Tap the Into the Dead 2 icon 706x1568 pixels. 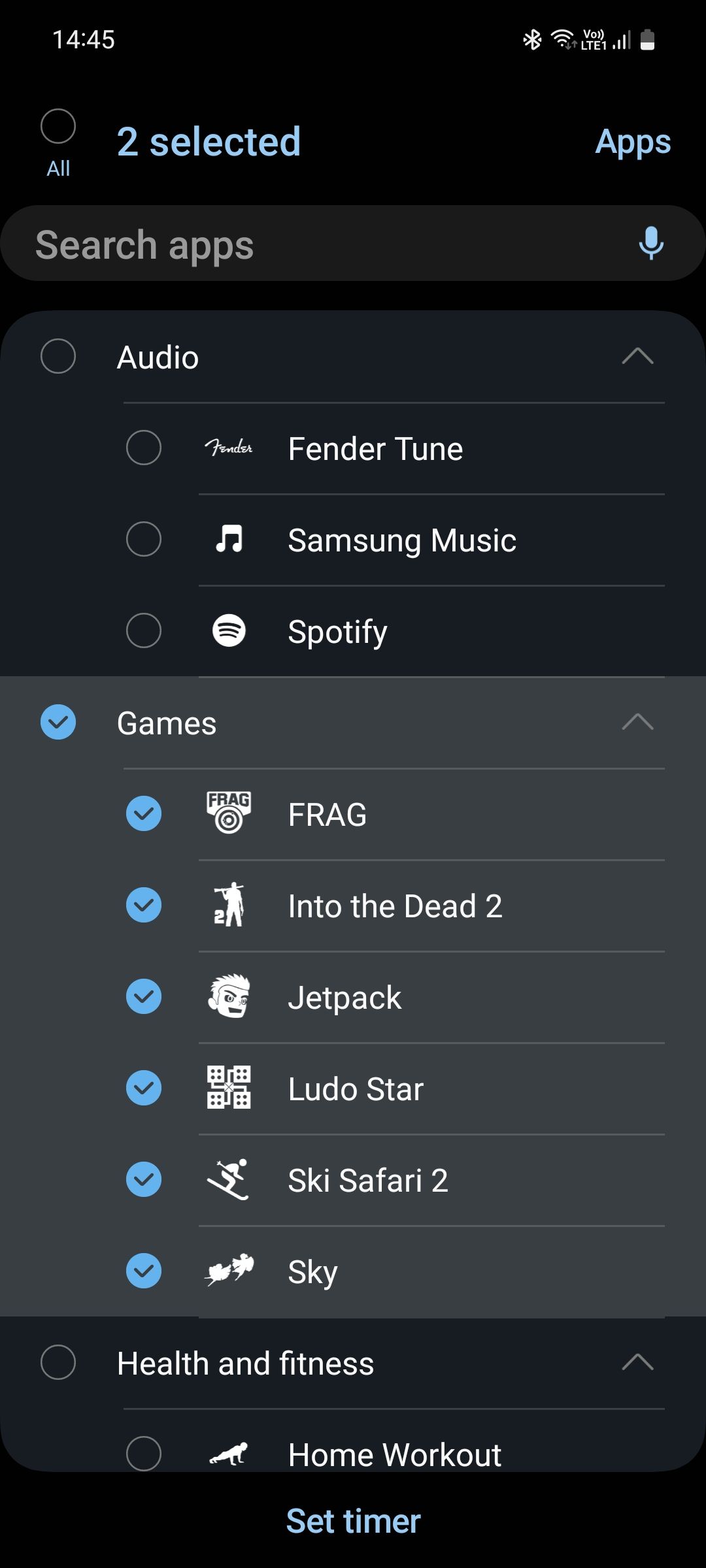230,906
